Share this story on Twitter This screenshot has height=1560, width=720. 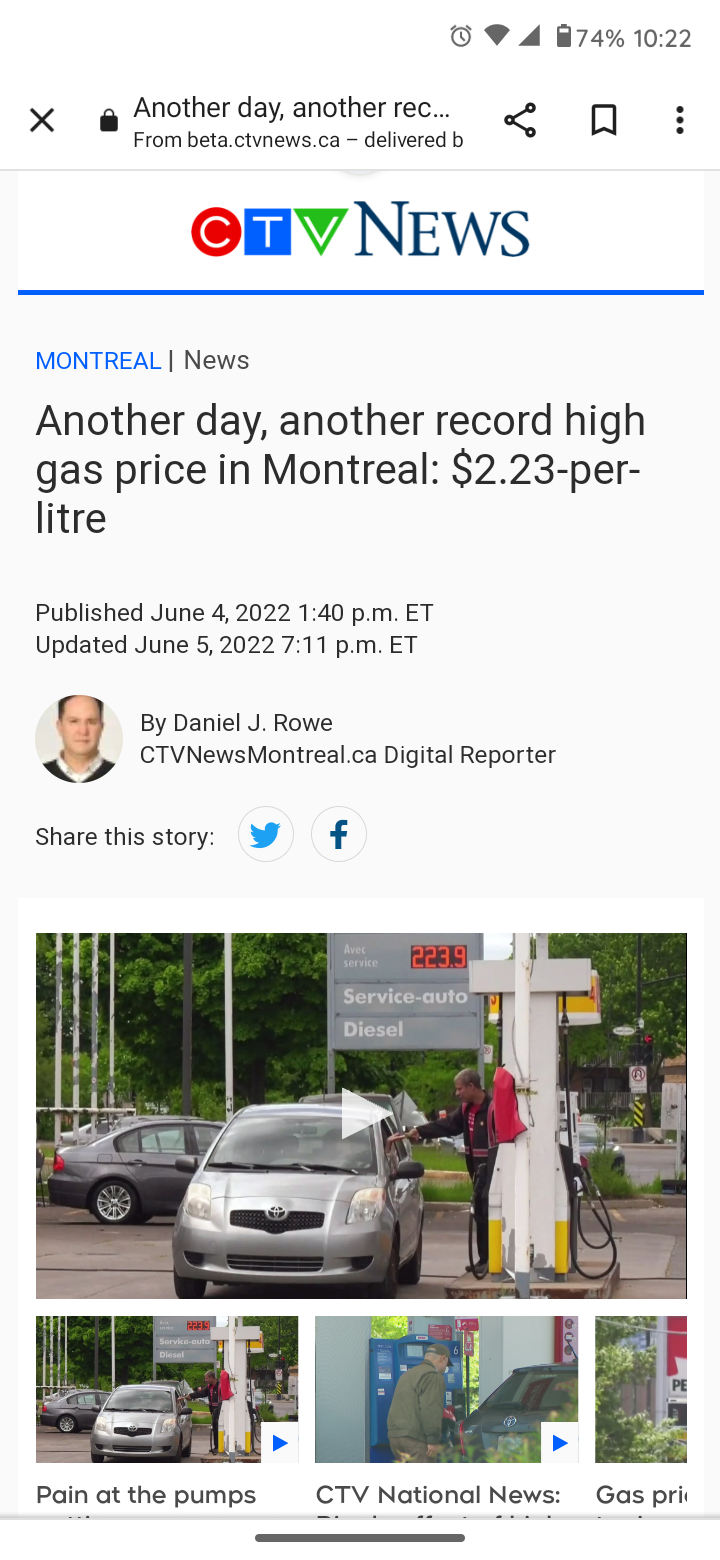266,834
